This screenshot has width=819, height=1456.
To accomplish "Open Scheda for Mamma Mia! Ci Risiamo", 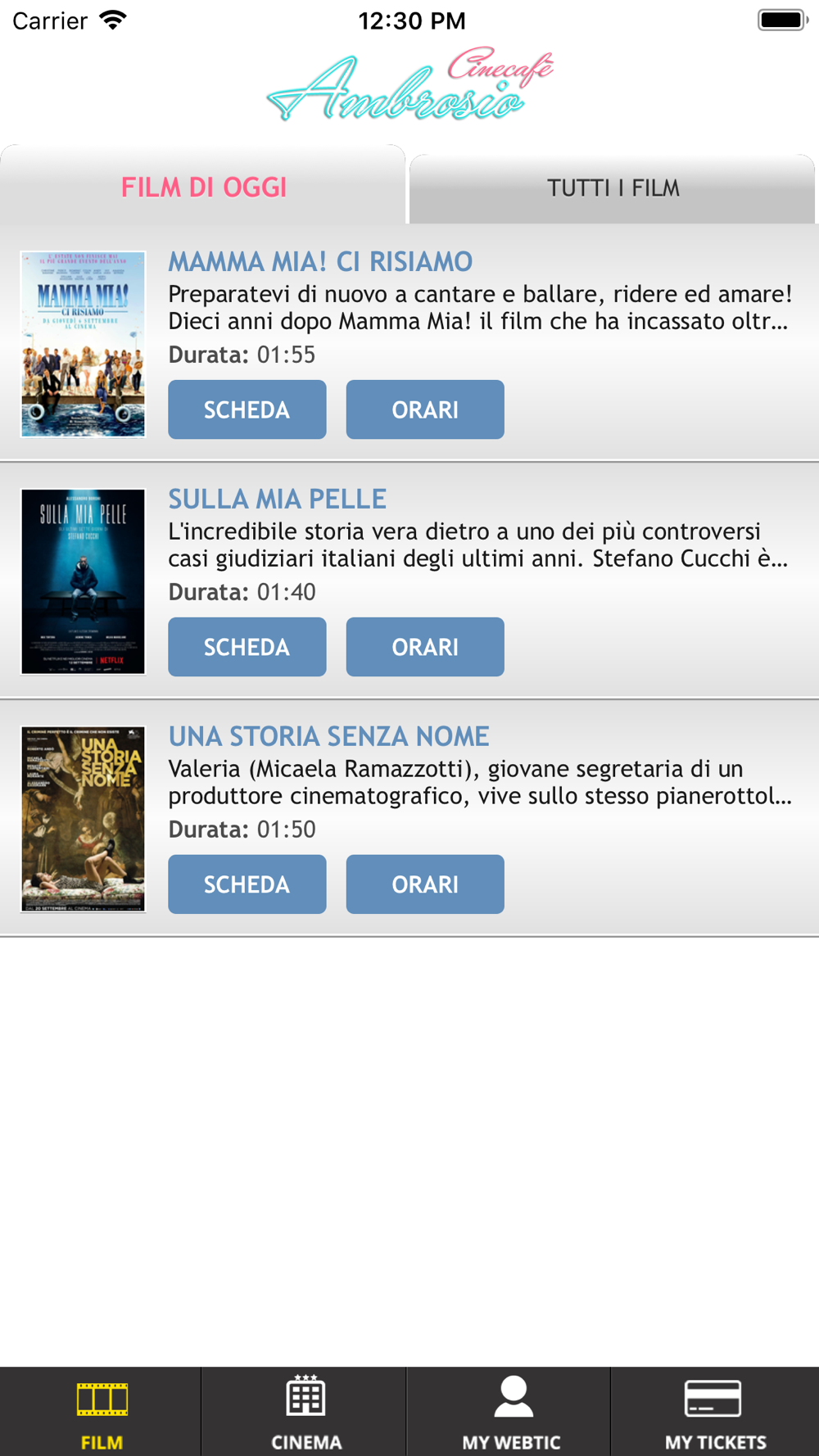I will [247, 409].
